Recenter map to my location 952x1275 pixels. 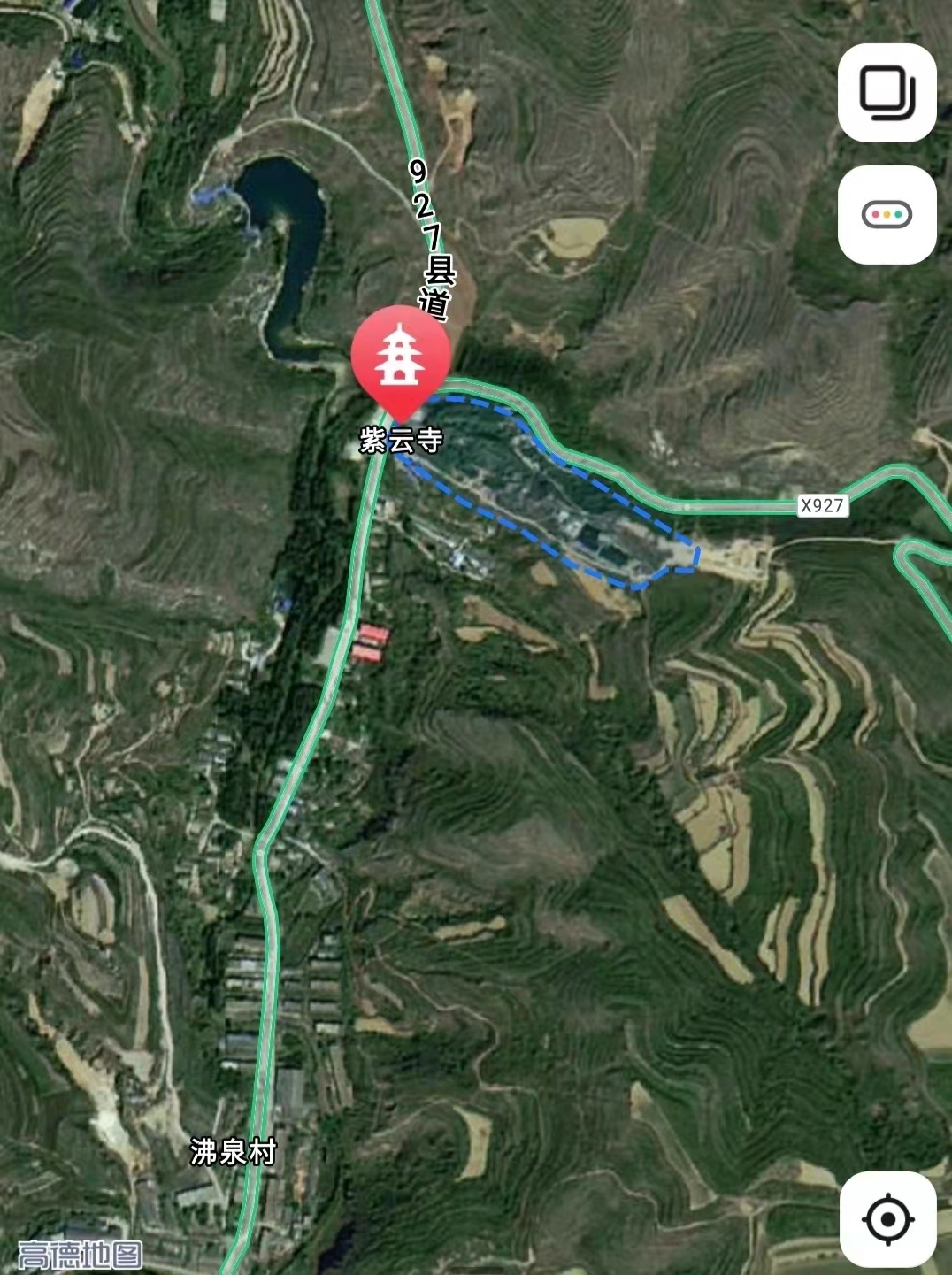click(887, 1219)
